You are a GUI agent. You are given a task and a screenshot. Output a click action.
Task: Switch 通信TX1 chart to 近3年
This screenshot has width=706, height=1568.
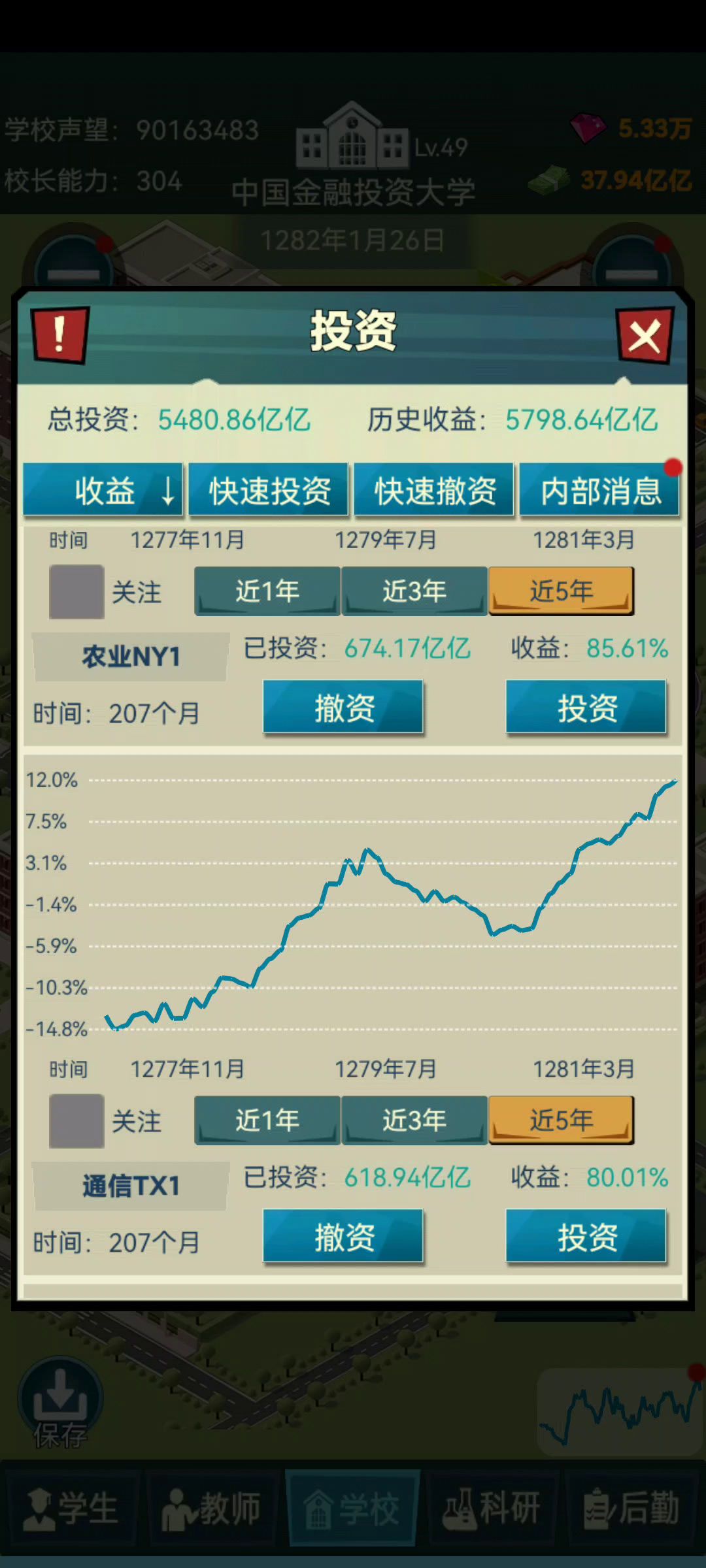[x=414, y=1120]
